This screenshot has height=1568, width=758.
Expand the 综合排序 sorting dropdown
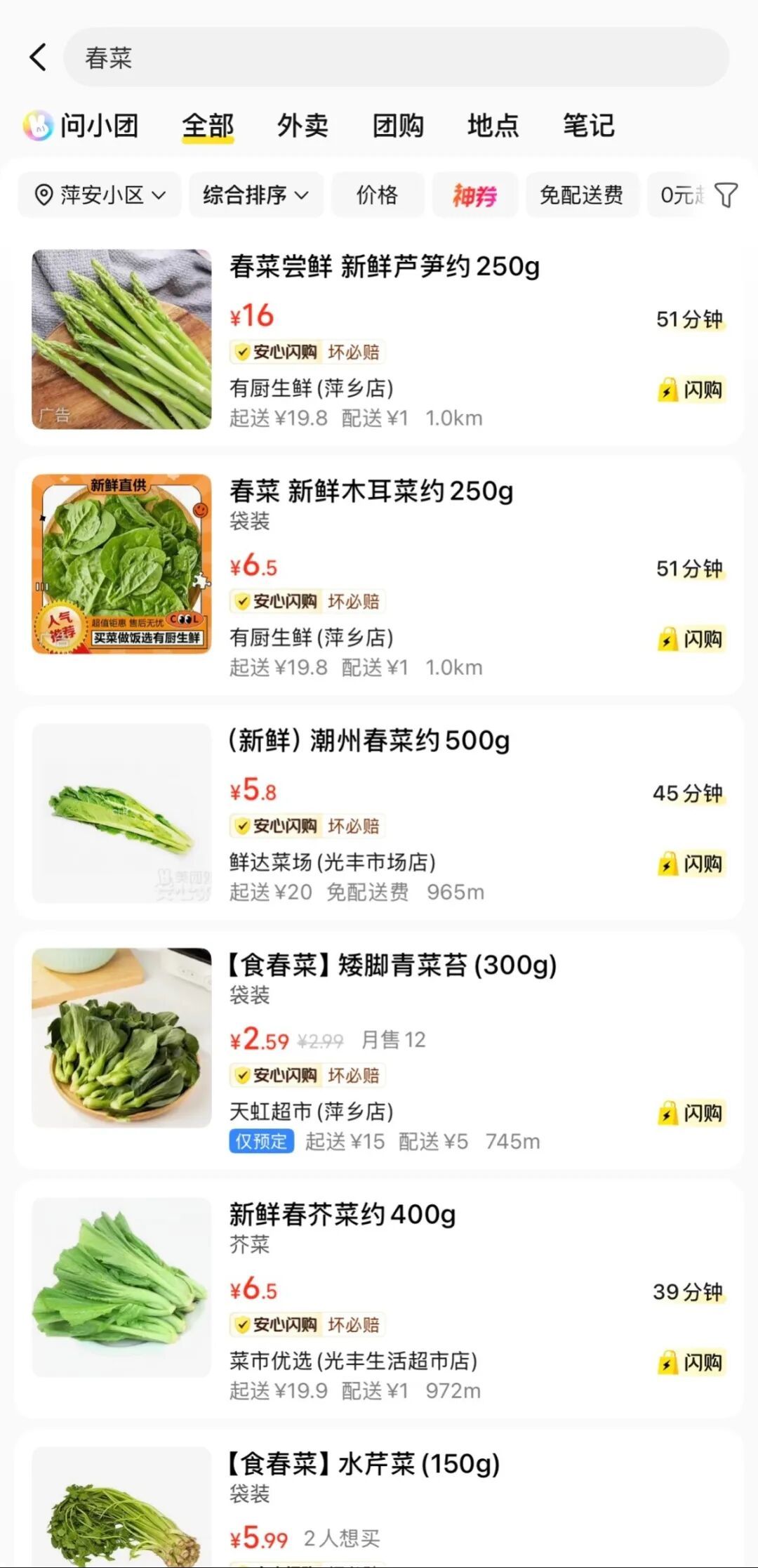255,195
